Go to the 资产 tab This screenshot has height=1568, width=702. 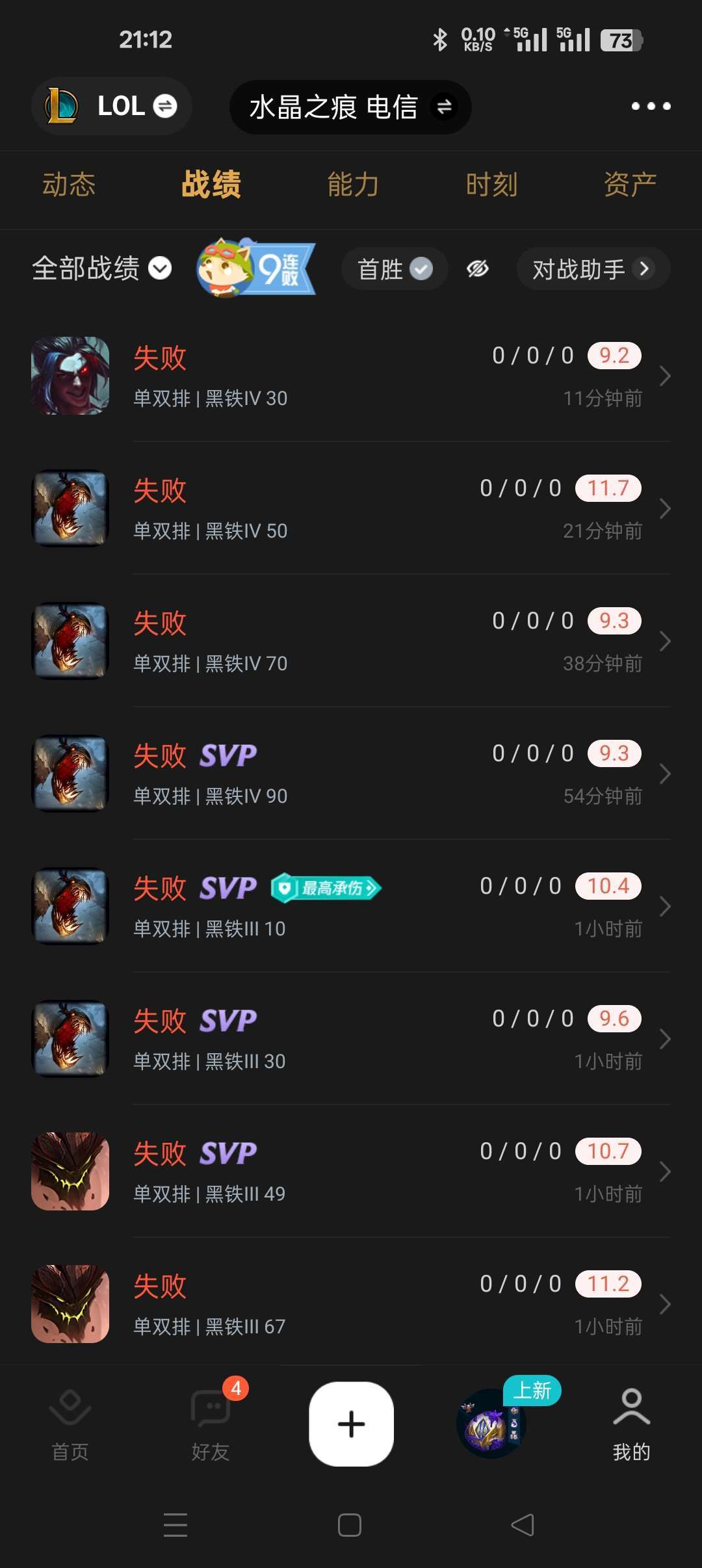630,185
